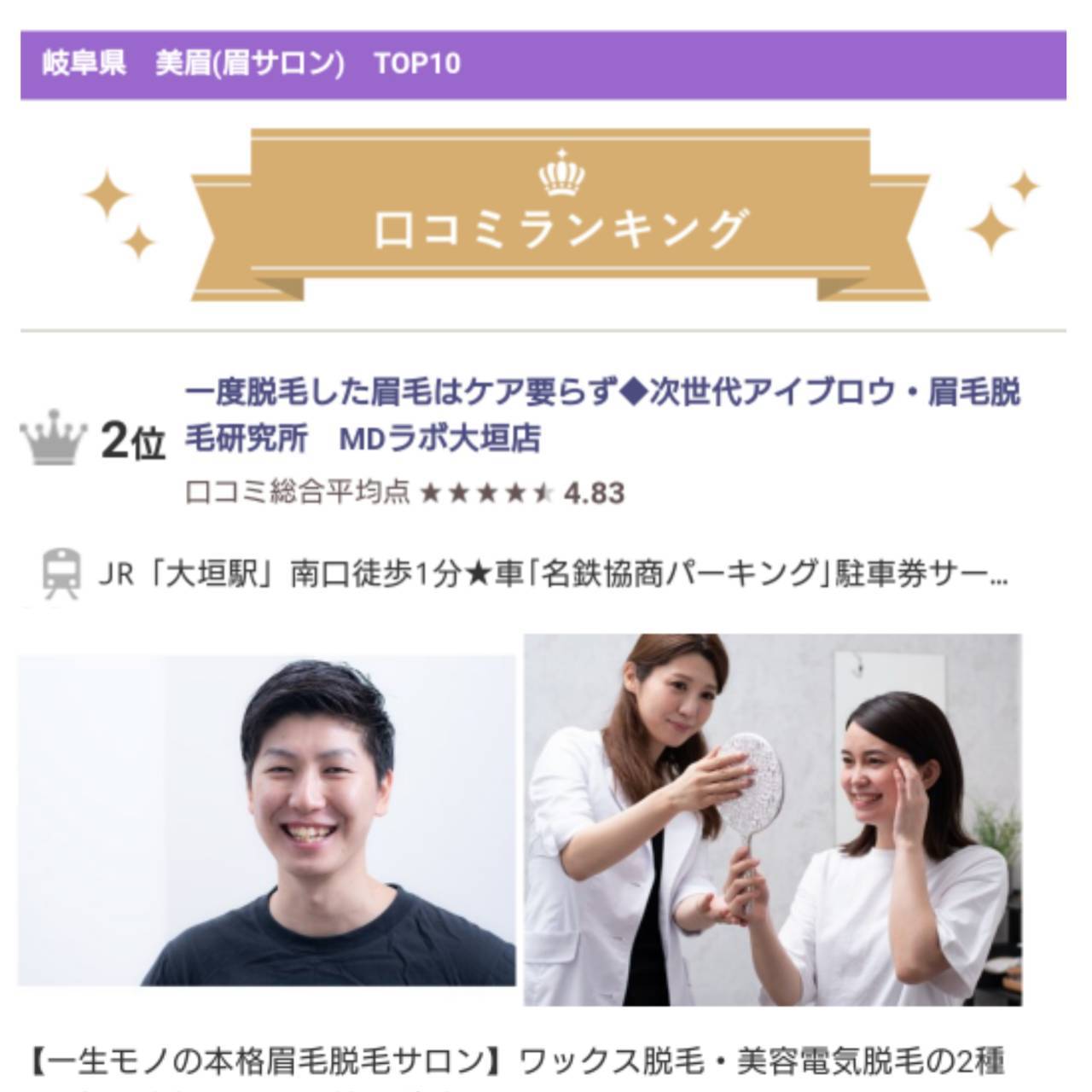Open the smiling man salon photo
Viewport: 1092px width, 1092px height.
pyautogui.click(x=266, y=820)
